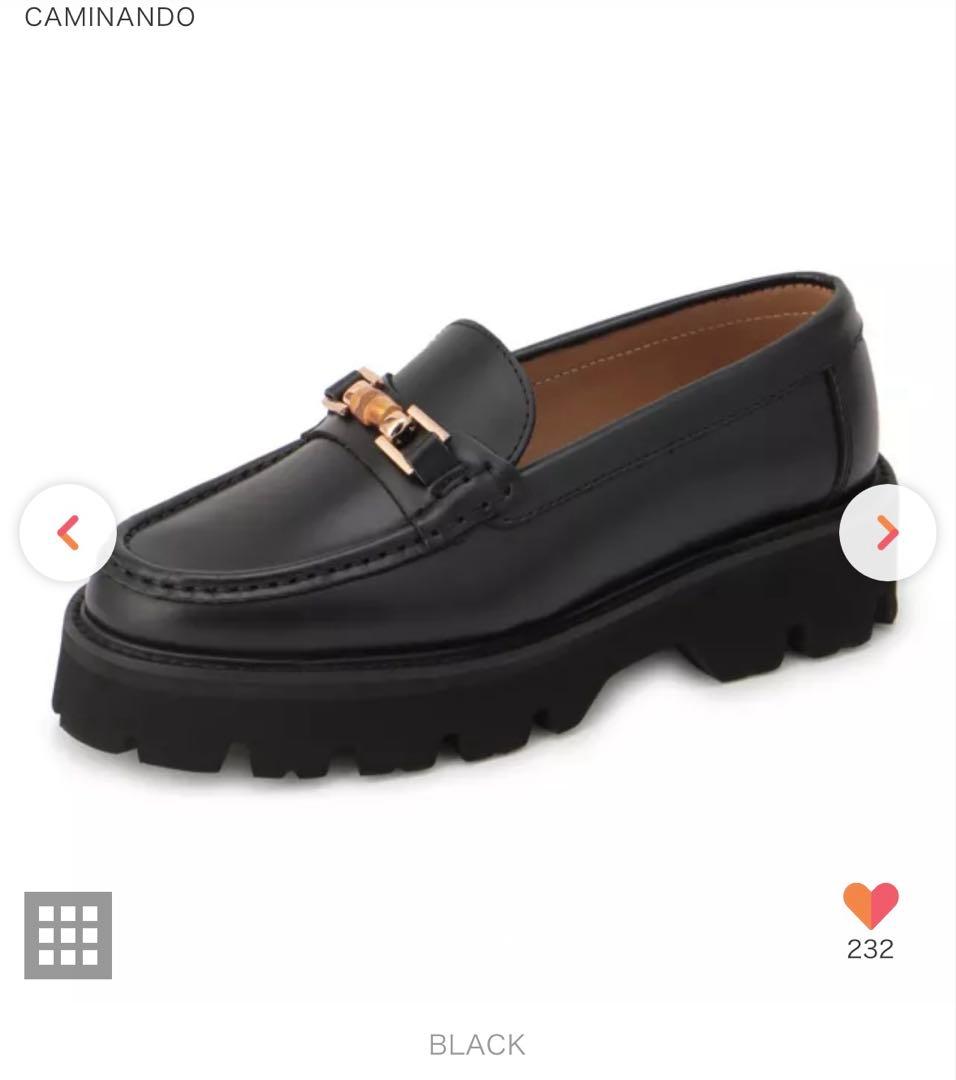The width and height of the screenshot is (956, 1080).
Task: Open the image grid view
Action: coord(68,935)
